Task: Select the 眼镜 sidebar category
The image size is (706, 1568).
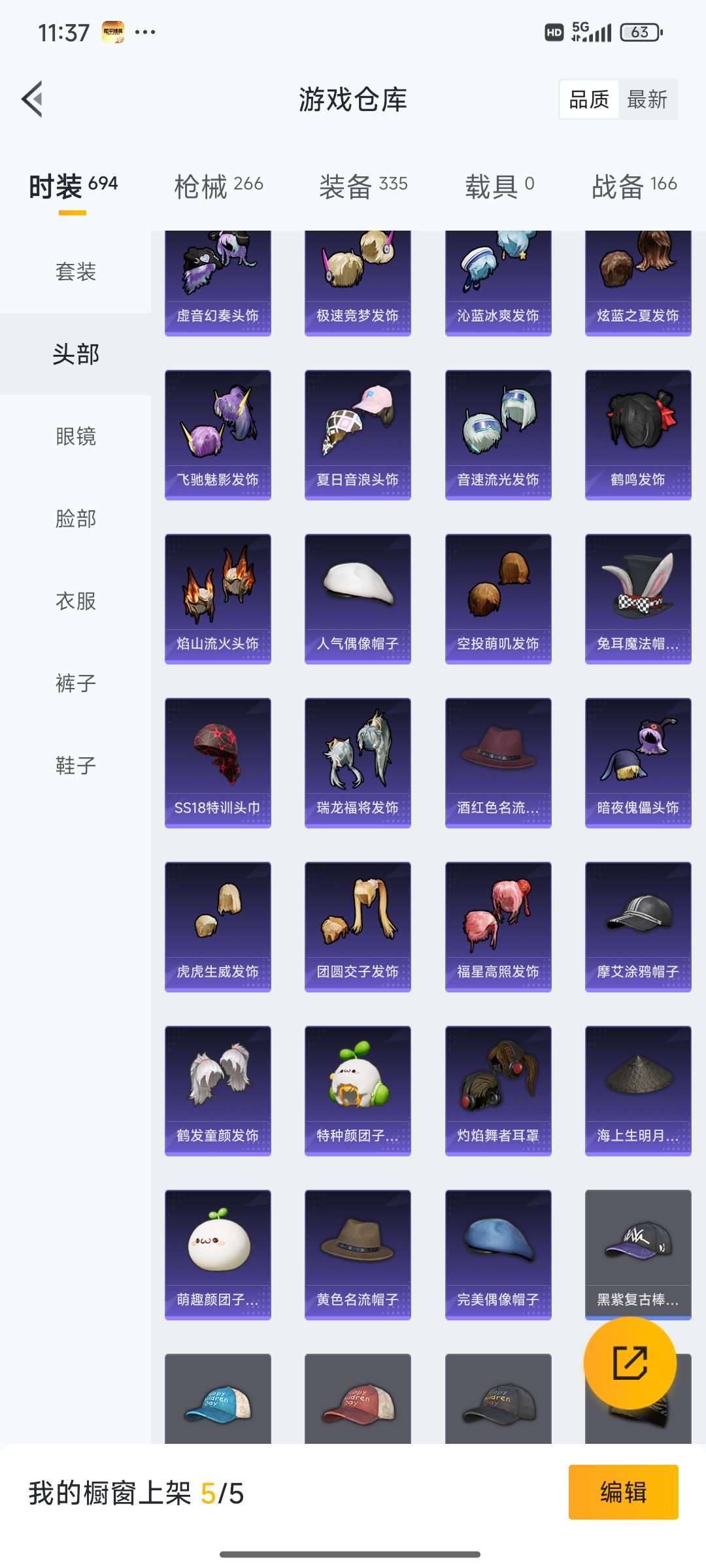Action: 74,438
